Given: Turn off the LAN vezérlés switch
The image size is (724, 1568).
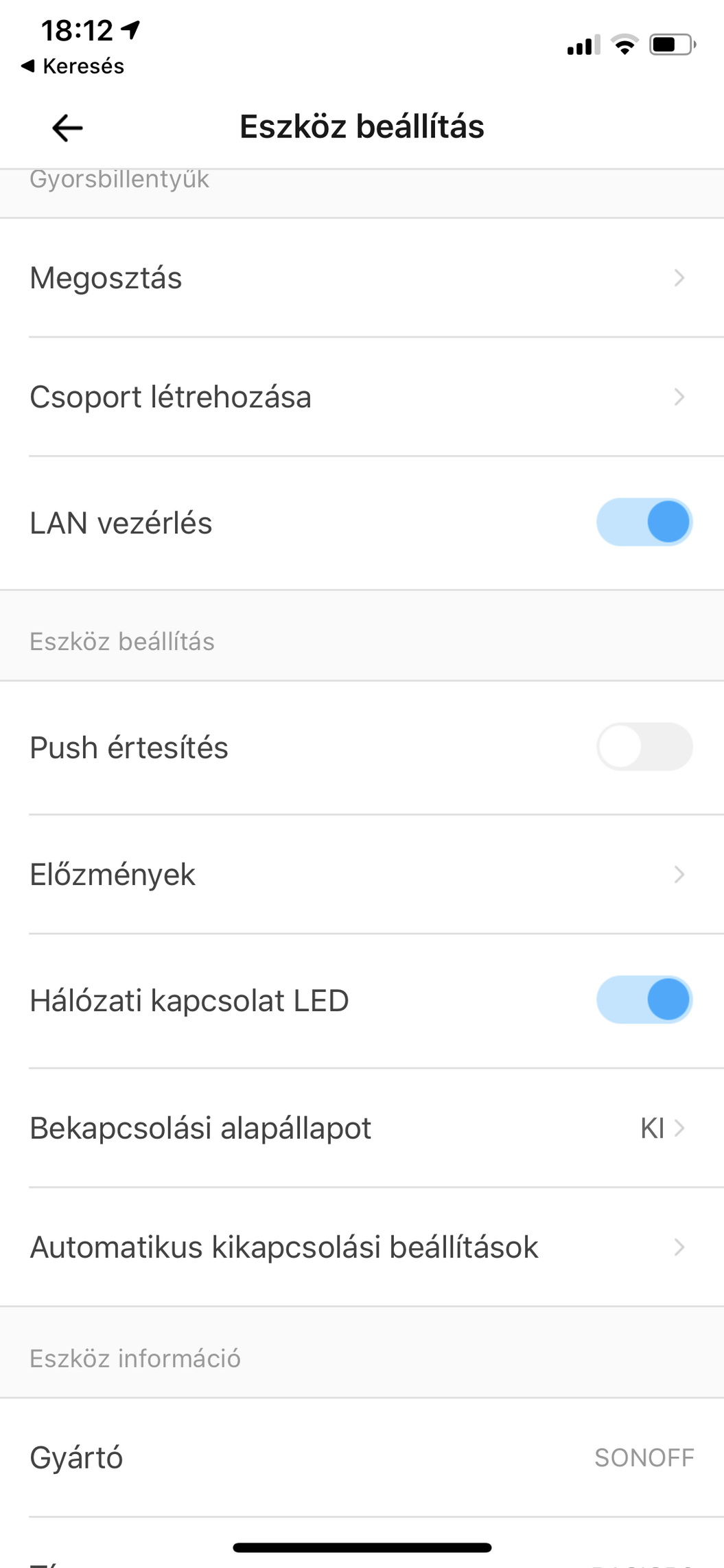Looking at the screenshot, I should click(x=644, y=522).
